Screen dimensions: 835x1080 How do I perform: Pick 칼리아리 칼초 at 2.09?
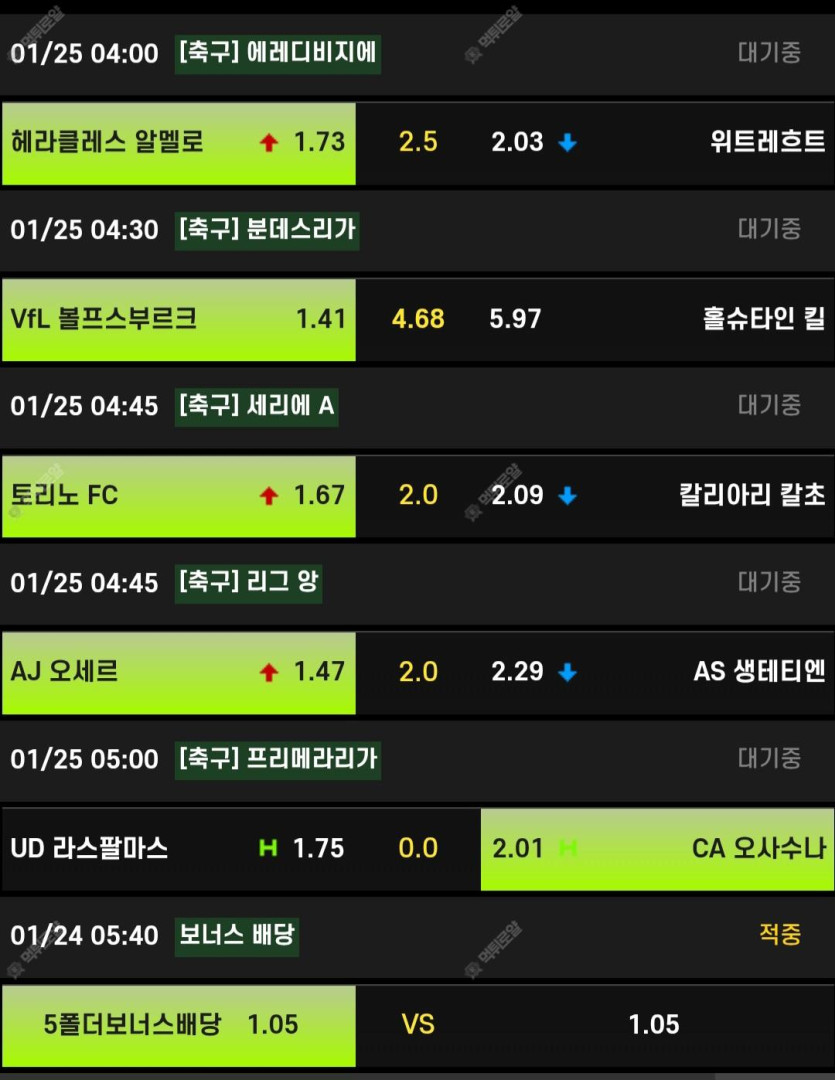657,496
